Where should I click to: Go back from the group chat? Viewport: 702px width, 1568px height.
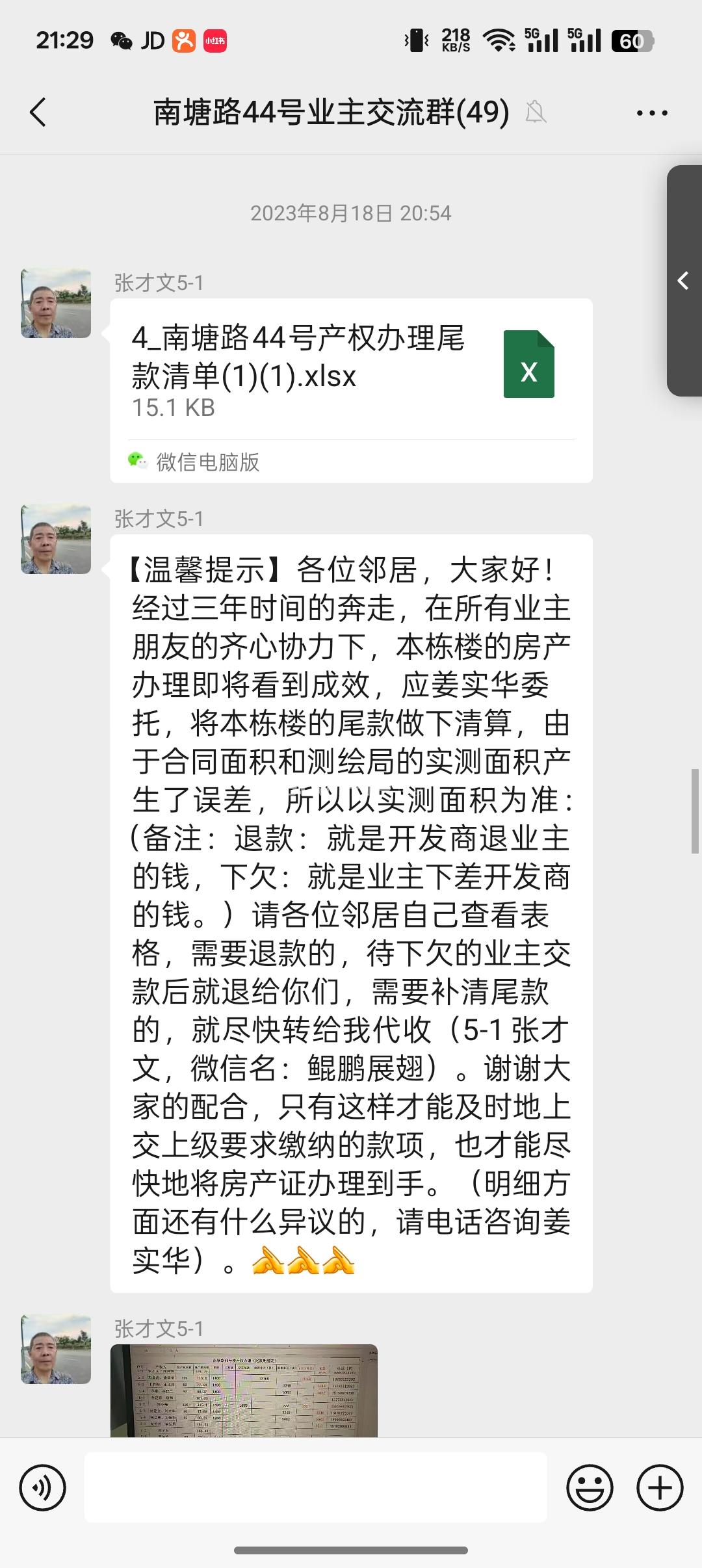coord(38,112)
